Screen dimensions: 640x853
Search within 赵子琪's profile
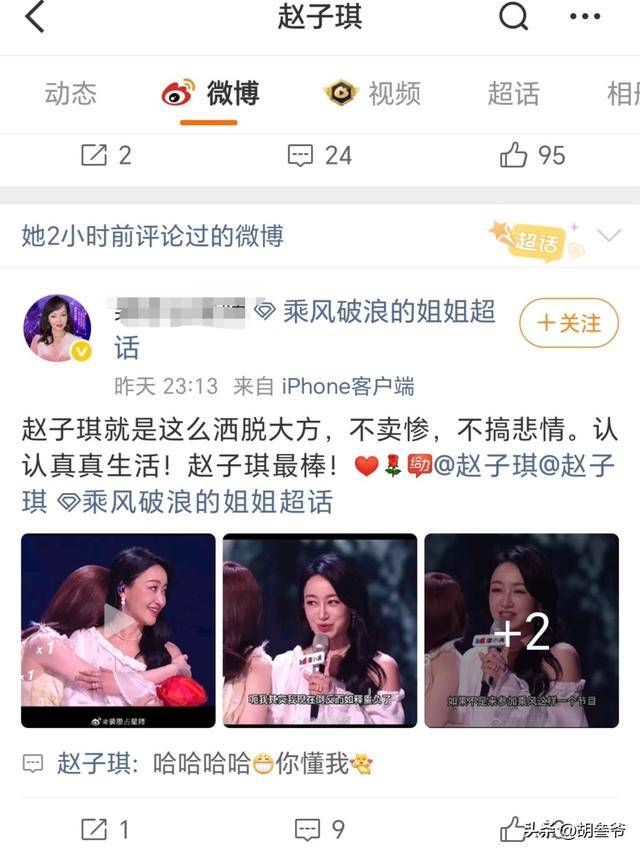tap(513, 17)
